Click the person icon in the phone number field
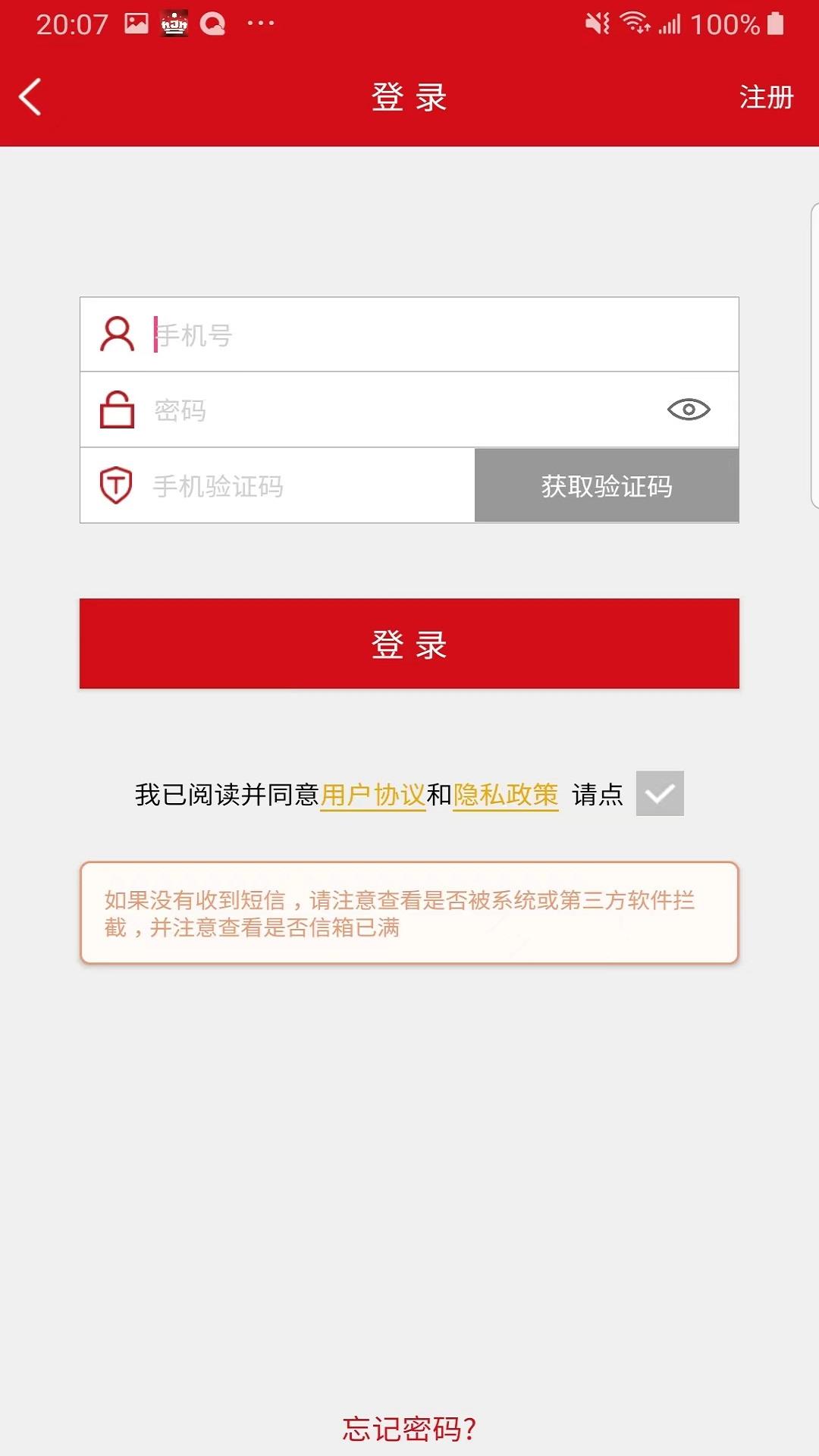The image size is (819, 1456). [118, 333]
